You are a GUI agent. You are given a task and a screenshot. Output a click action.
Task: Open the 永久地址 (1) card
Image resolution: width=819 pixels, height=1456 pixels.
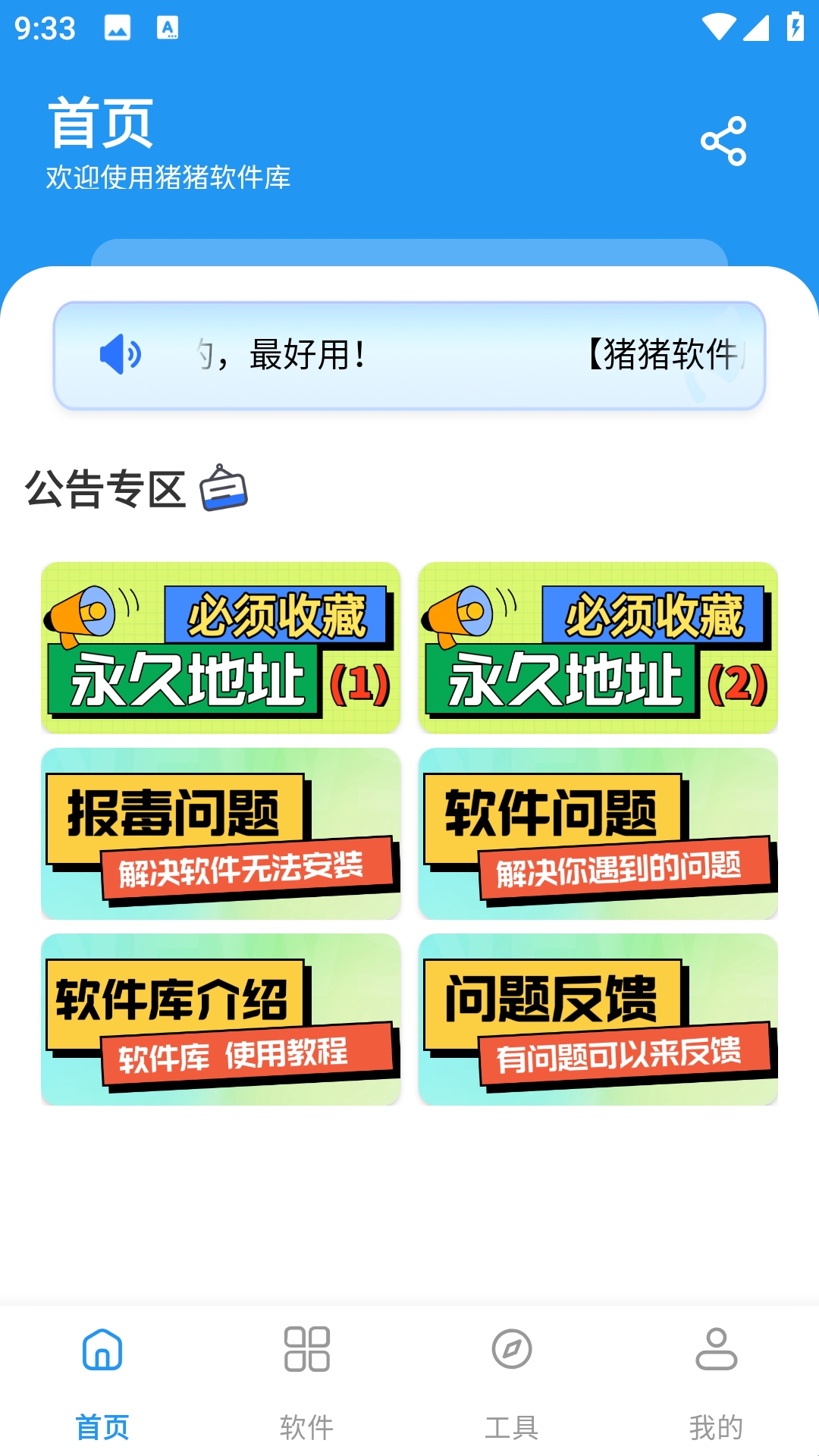[221, 648]
